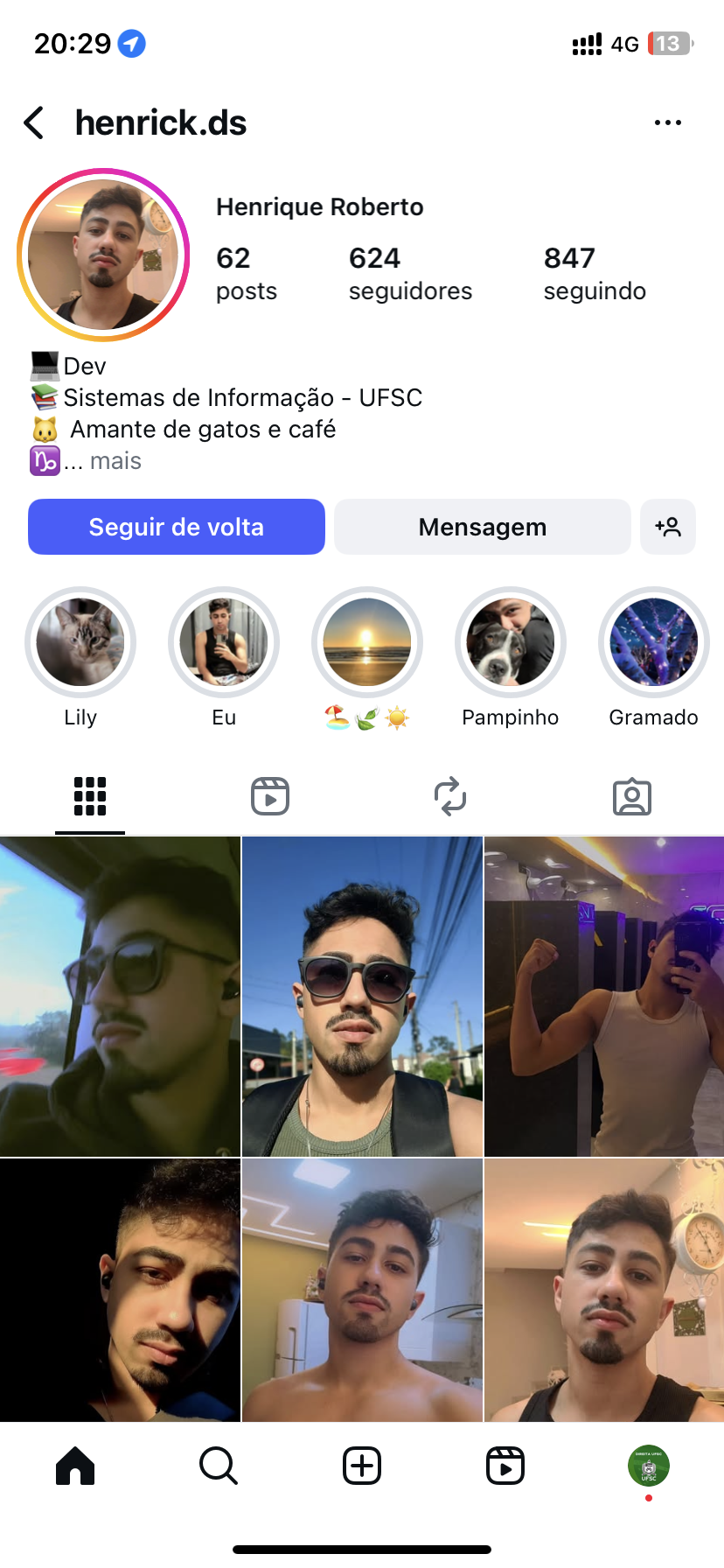Open the three-dot options menu

(667, 123)
